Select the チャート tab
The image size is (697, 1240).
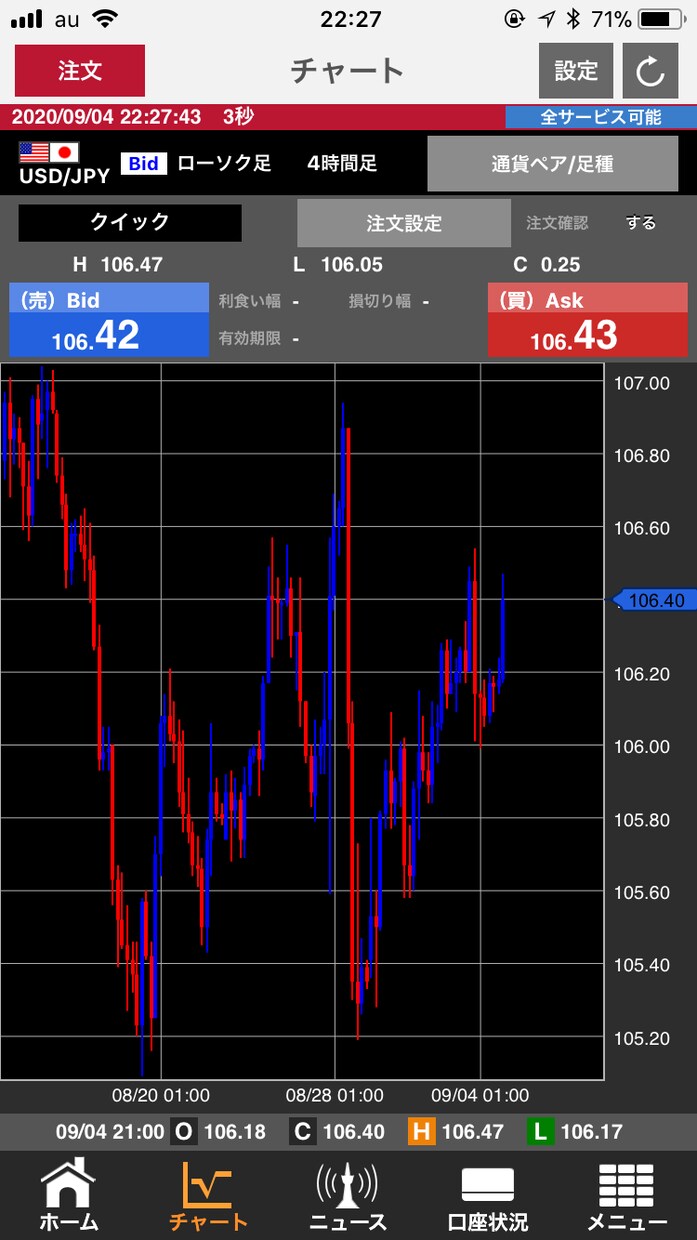tap(208, 1195)
